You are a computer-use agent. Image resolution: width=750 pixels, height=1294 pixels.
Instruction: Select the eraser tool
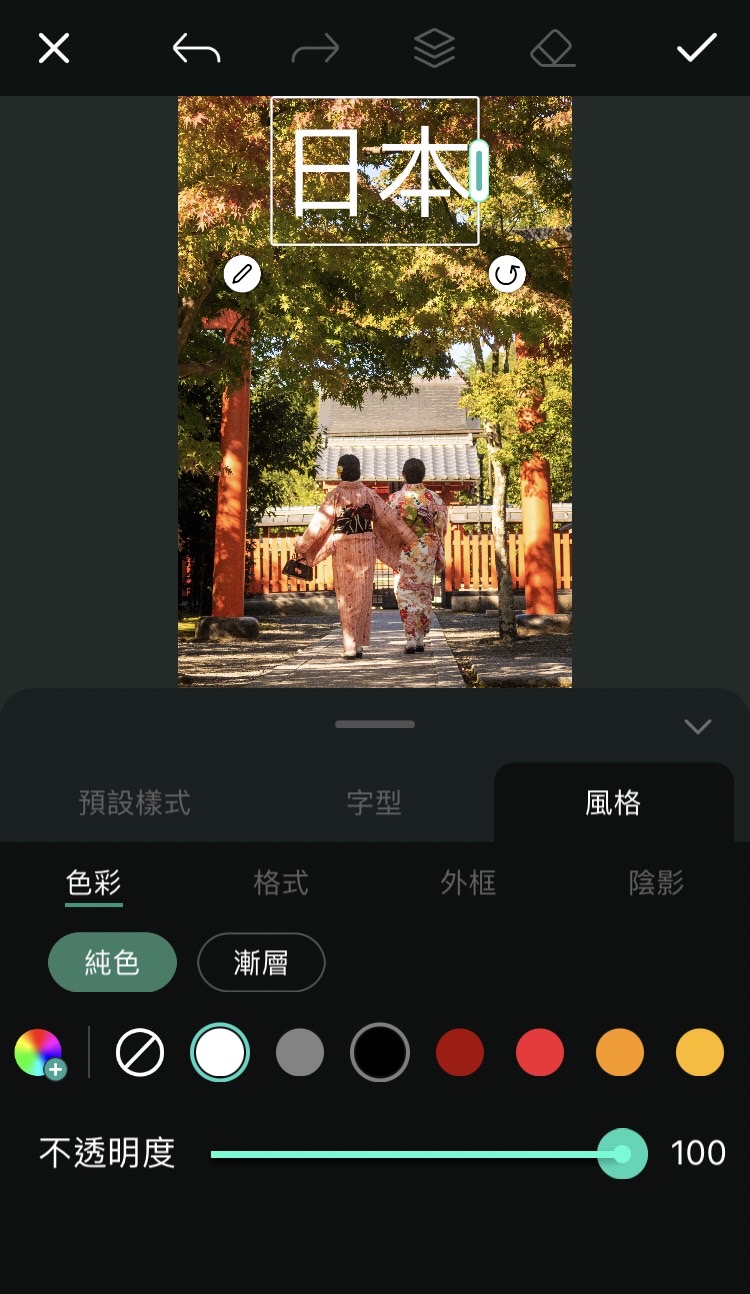coord(553,48)
